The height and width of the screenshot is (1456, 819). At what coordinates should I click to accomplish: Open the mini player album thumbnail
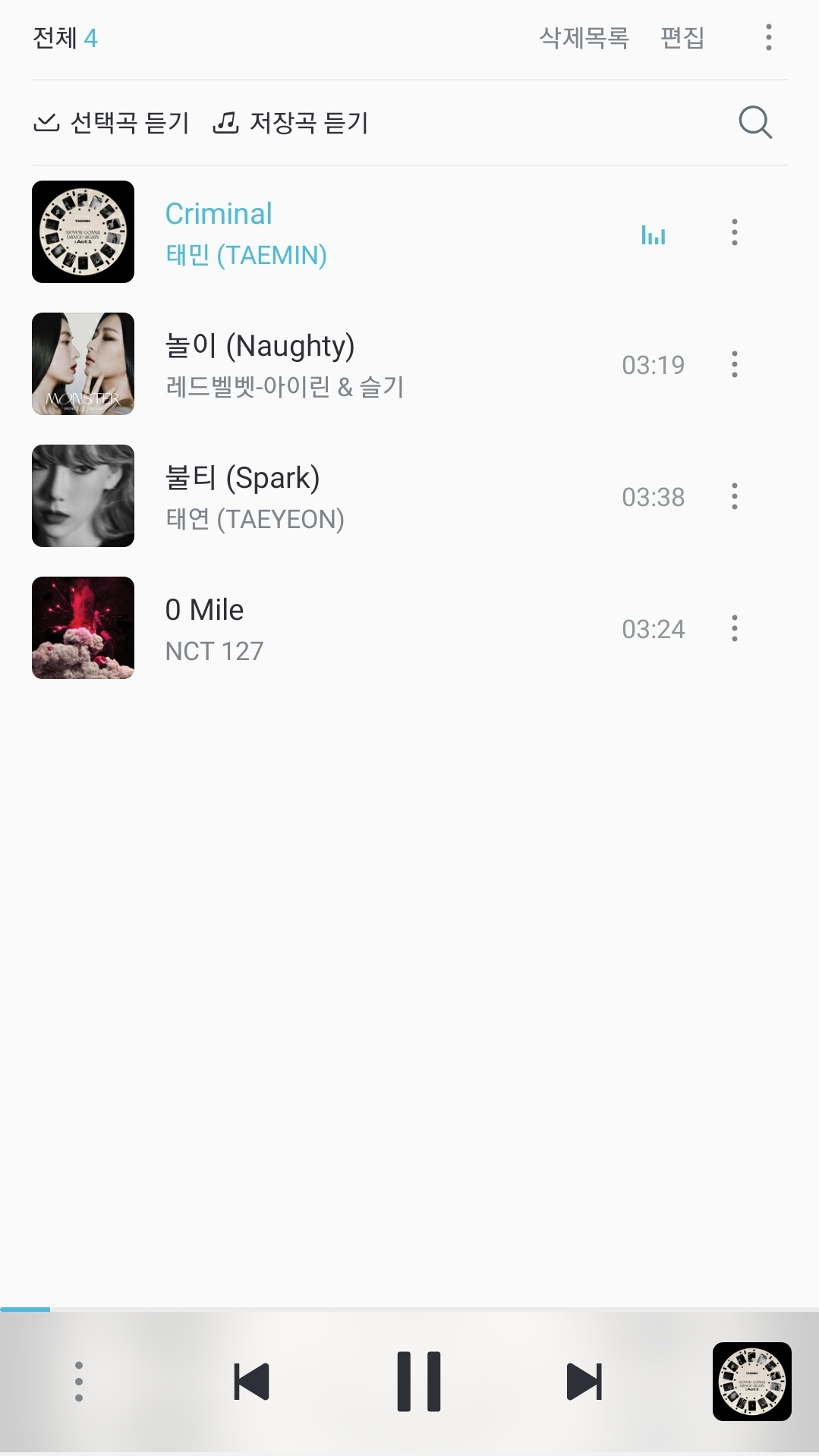coord(751,1380)
